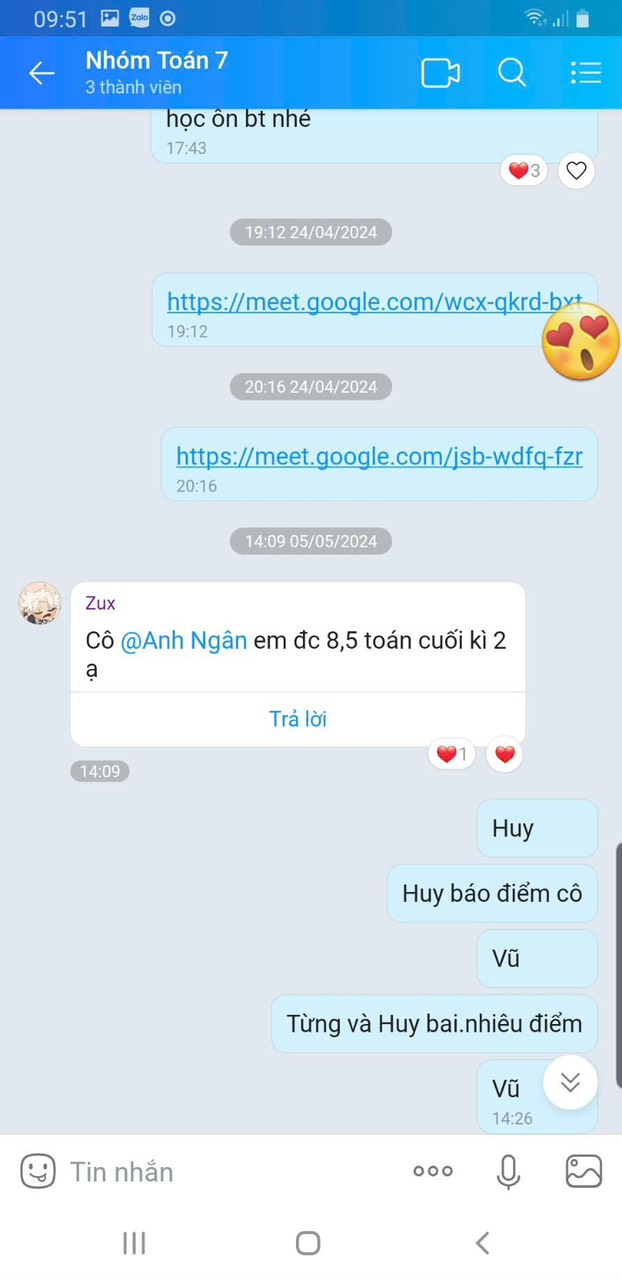Open the sticker emoji picker
This screenshot has width=622, height=1280.
(38, 1171)
